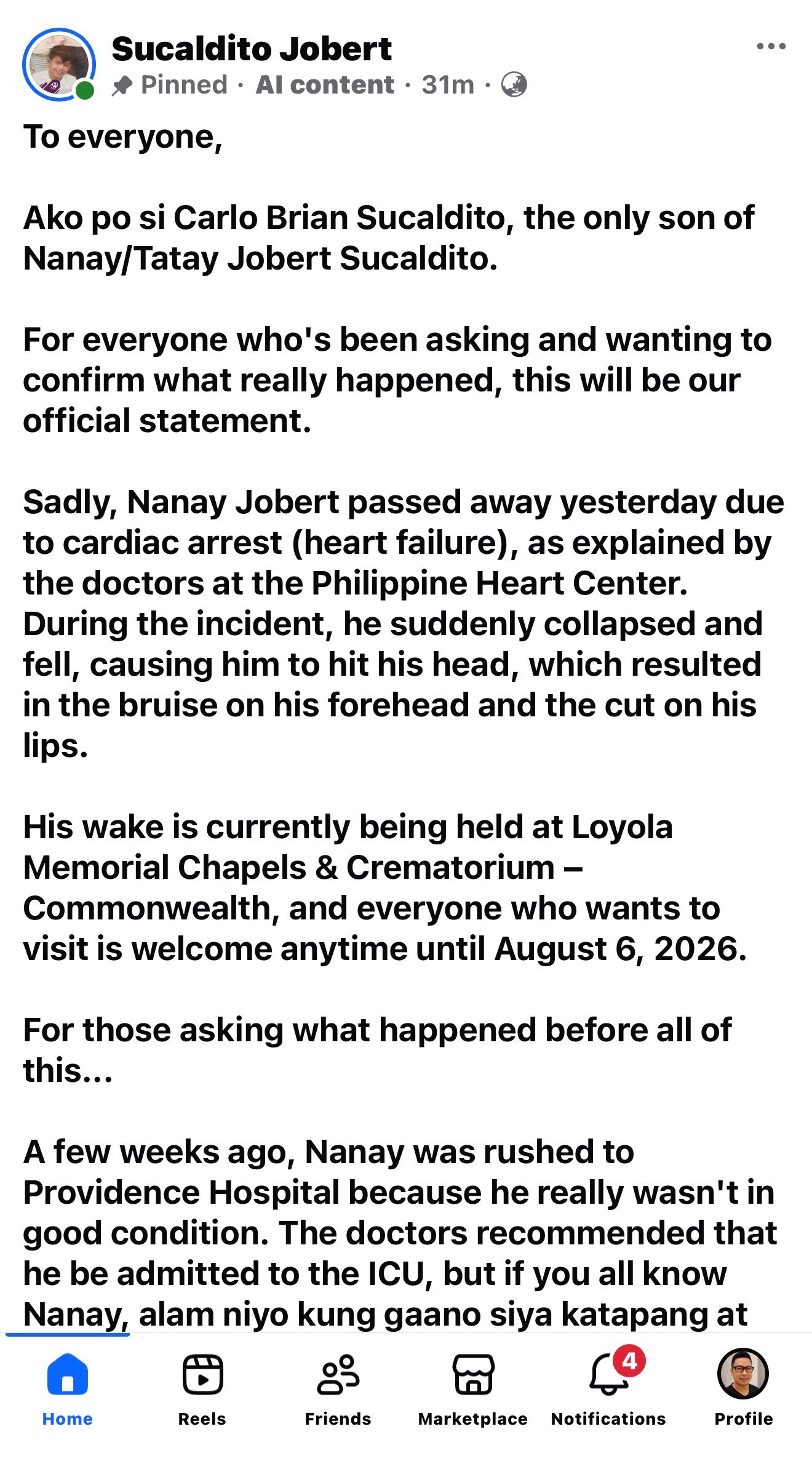Screen dimensions: 812x1477
Task: View the AI content label info
Action: 325,85
